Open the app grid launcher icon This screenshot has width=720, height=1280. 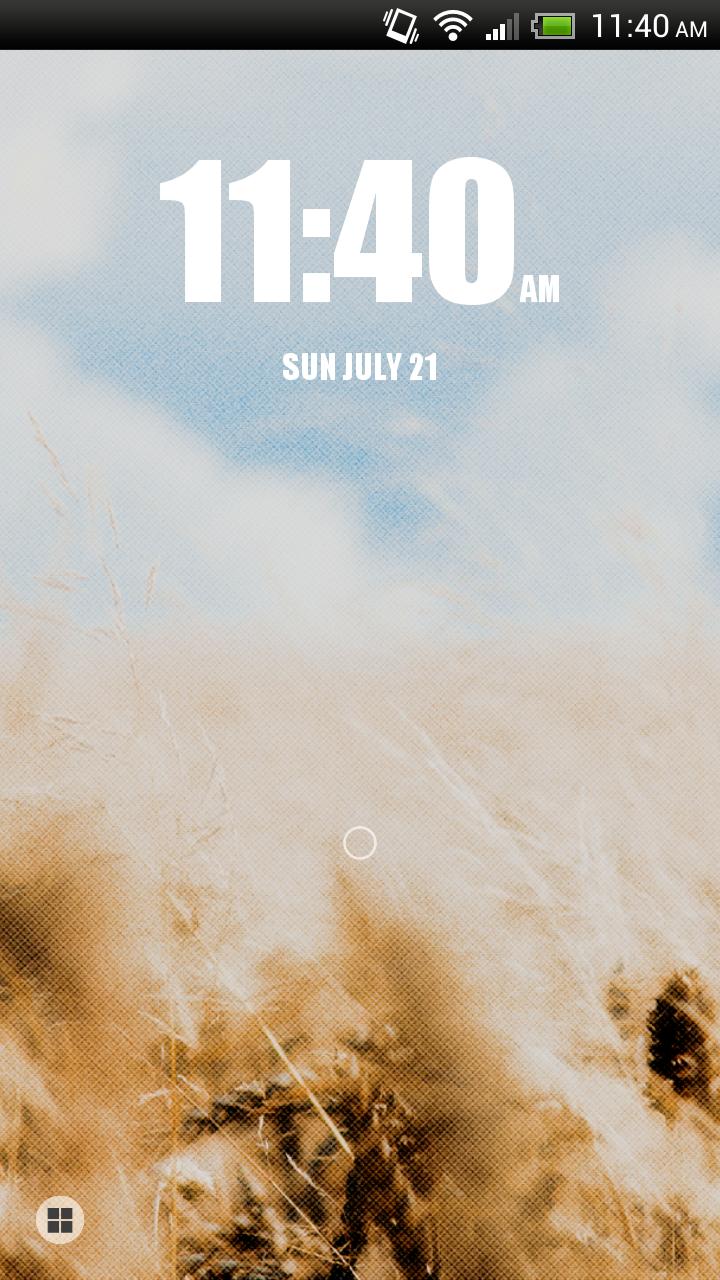pos(60,1220)
